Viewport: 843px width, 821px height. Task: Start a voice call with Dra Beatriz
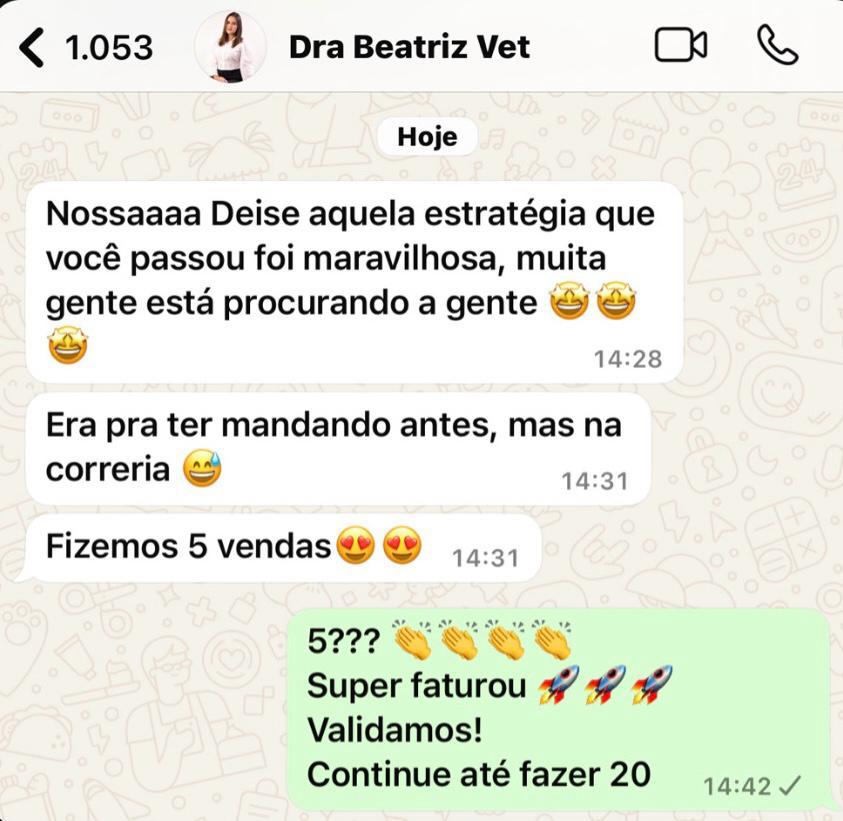(777, 45)
